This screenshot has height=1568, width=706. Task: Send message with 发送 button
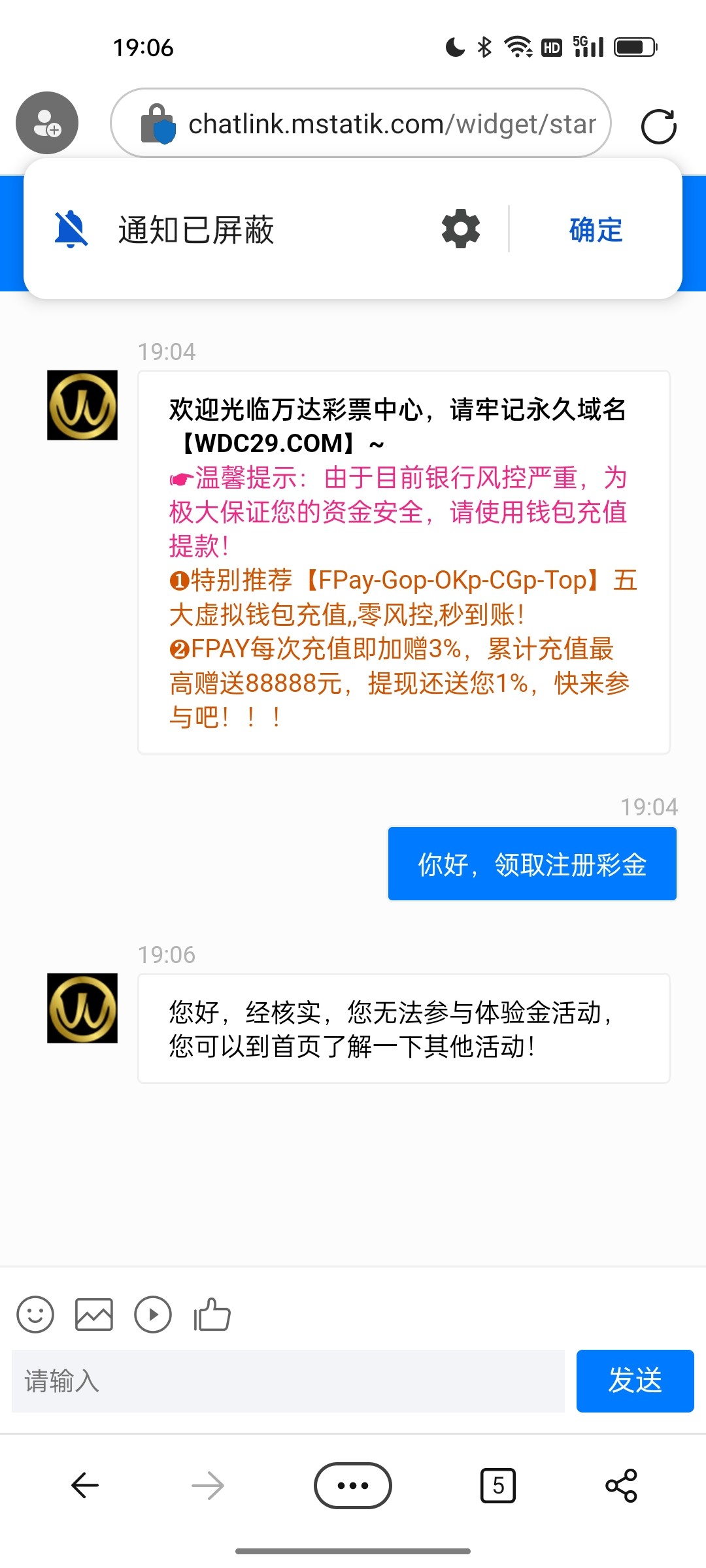(635, 1381)
